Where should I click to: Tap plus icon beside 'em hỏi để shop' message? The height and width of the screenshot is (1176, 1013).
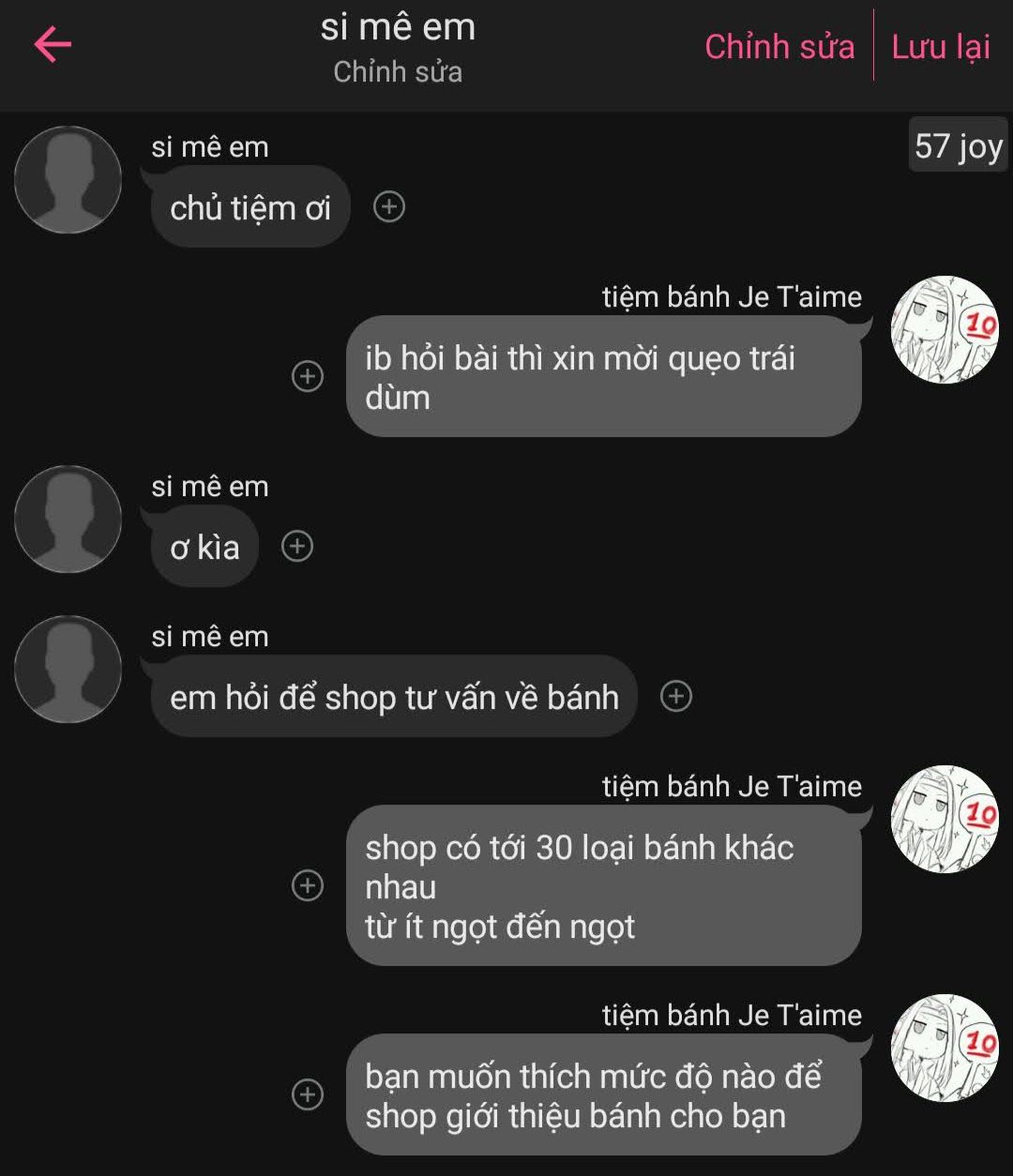pos(676,697)
